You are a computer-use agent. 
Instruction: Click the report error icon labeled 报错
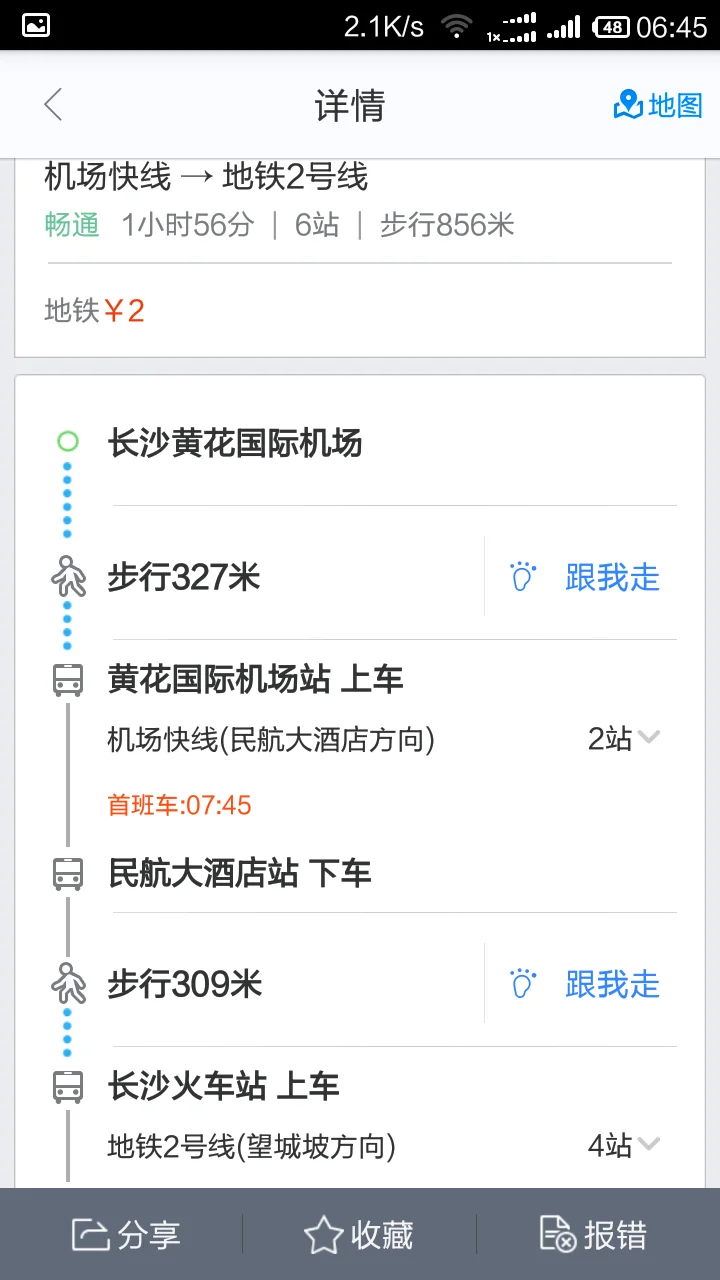click(557, 1236)
